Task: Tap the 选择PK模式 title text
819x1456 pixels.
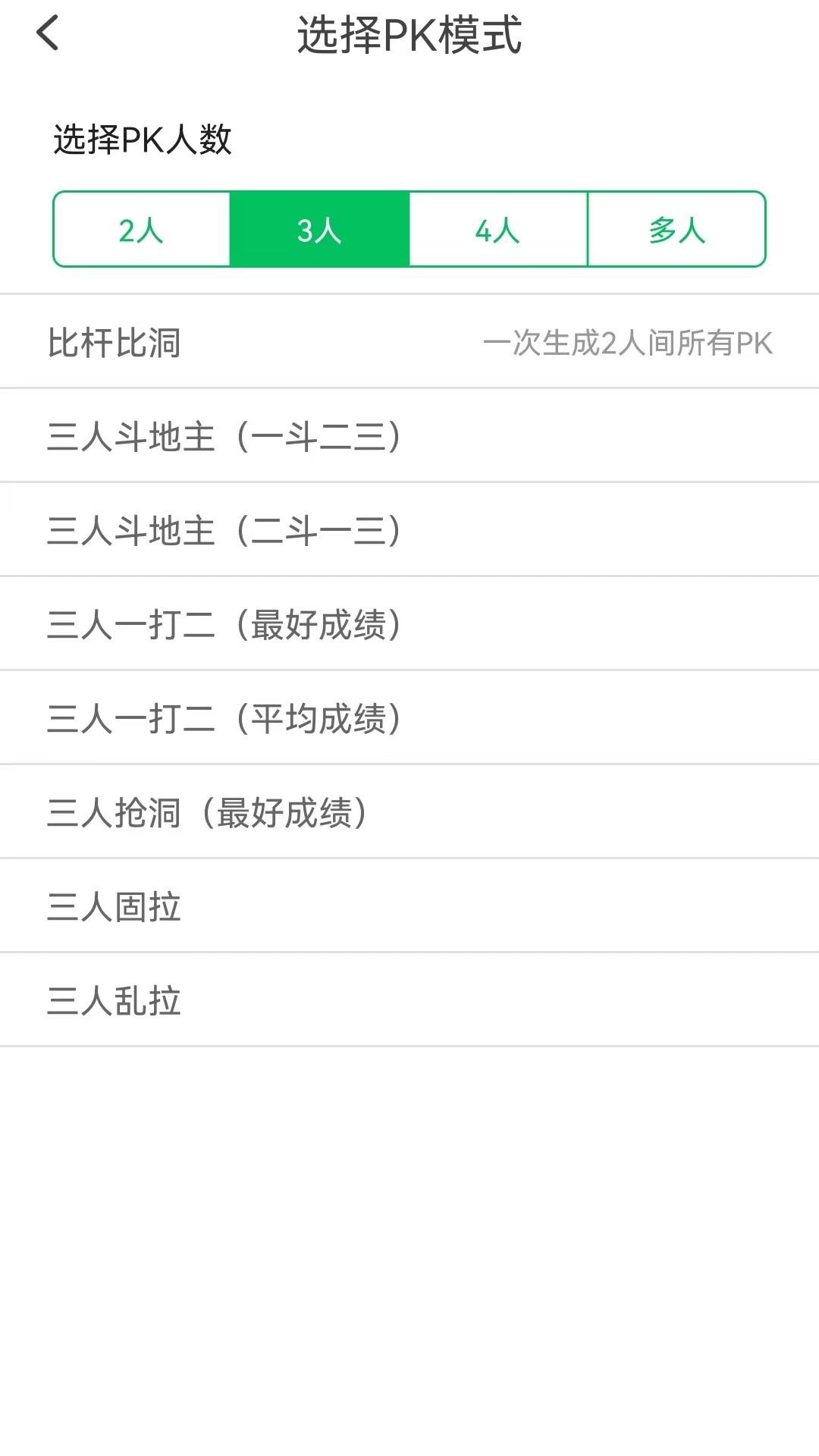Action: tap(409, 34)
